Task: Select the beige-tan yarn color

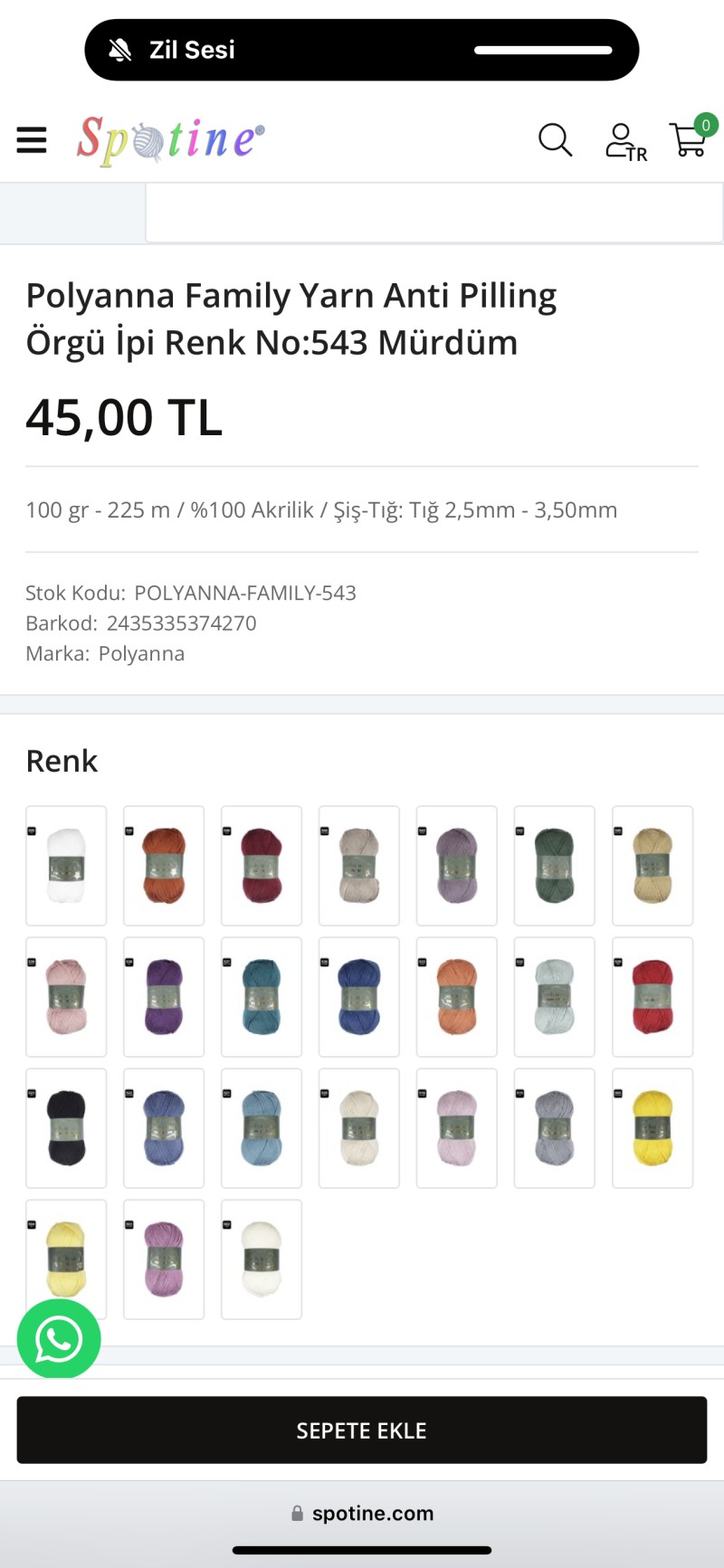Action: 653,866
